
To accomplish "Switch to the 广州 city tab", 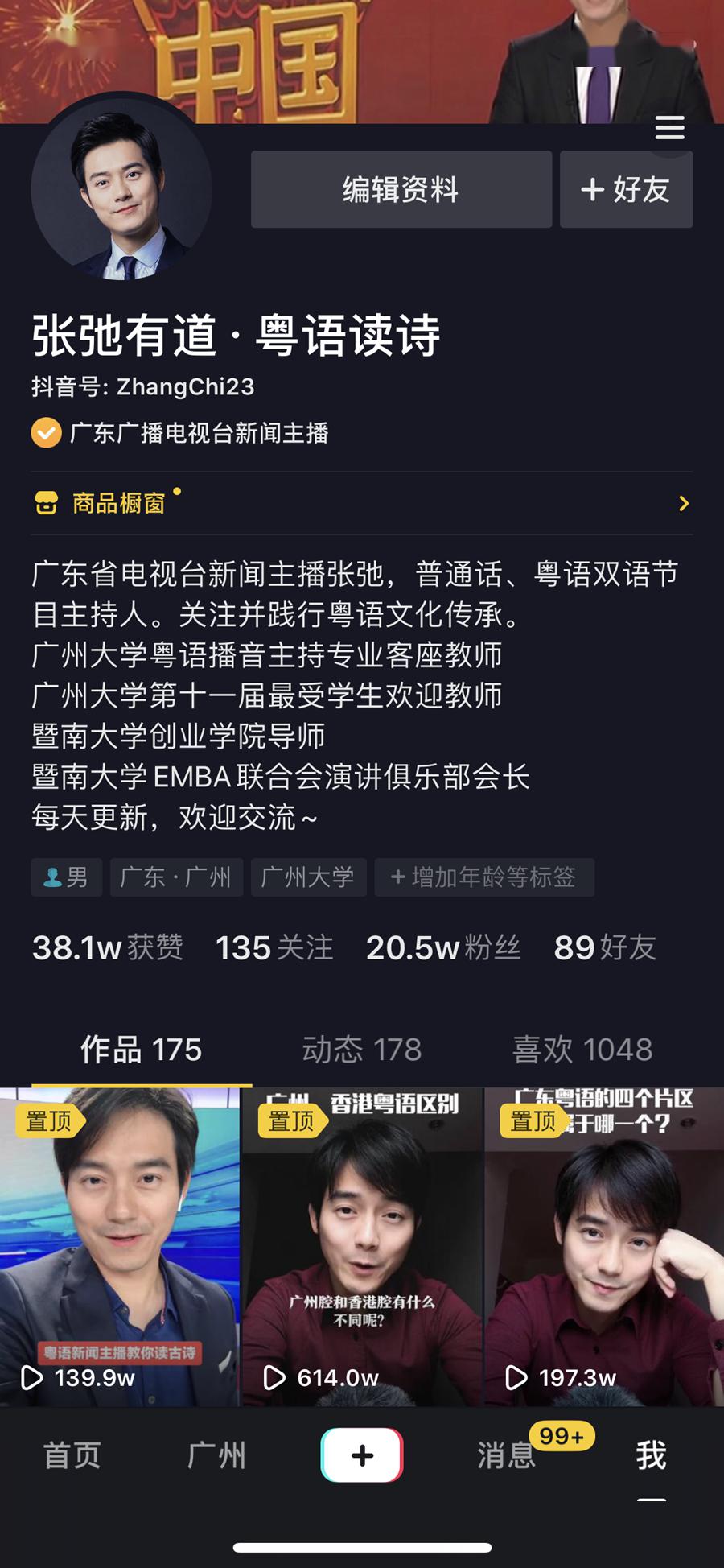I will [216, 1455].
